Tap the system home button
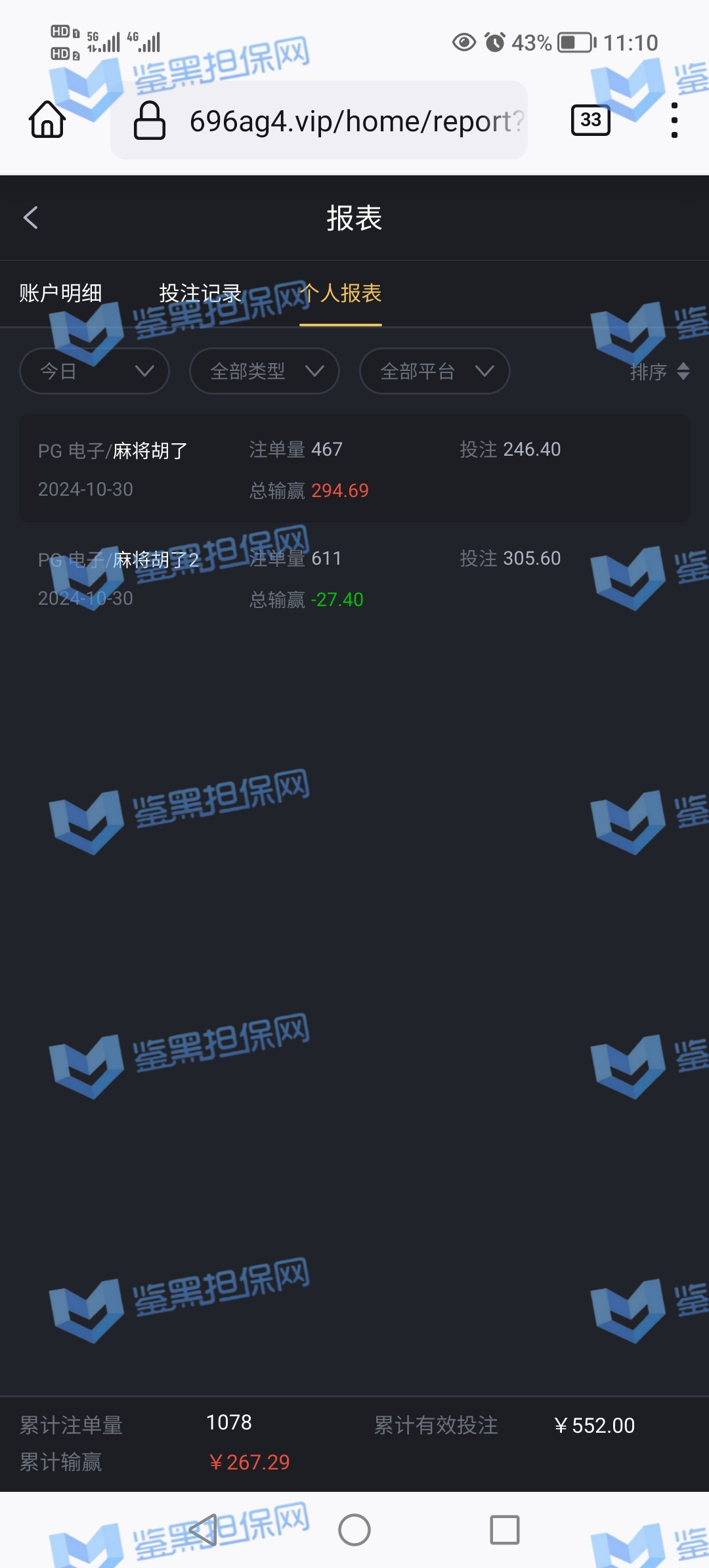The image size is (709, 1568). [x=354, y=1530]
